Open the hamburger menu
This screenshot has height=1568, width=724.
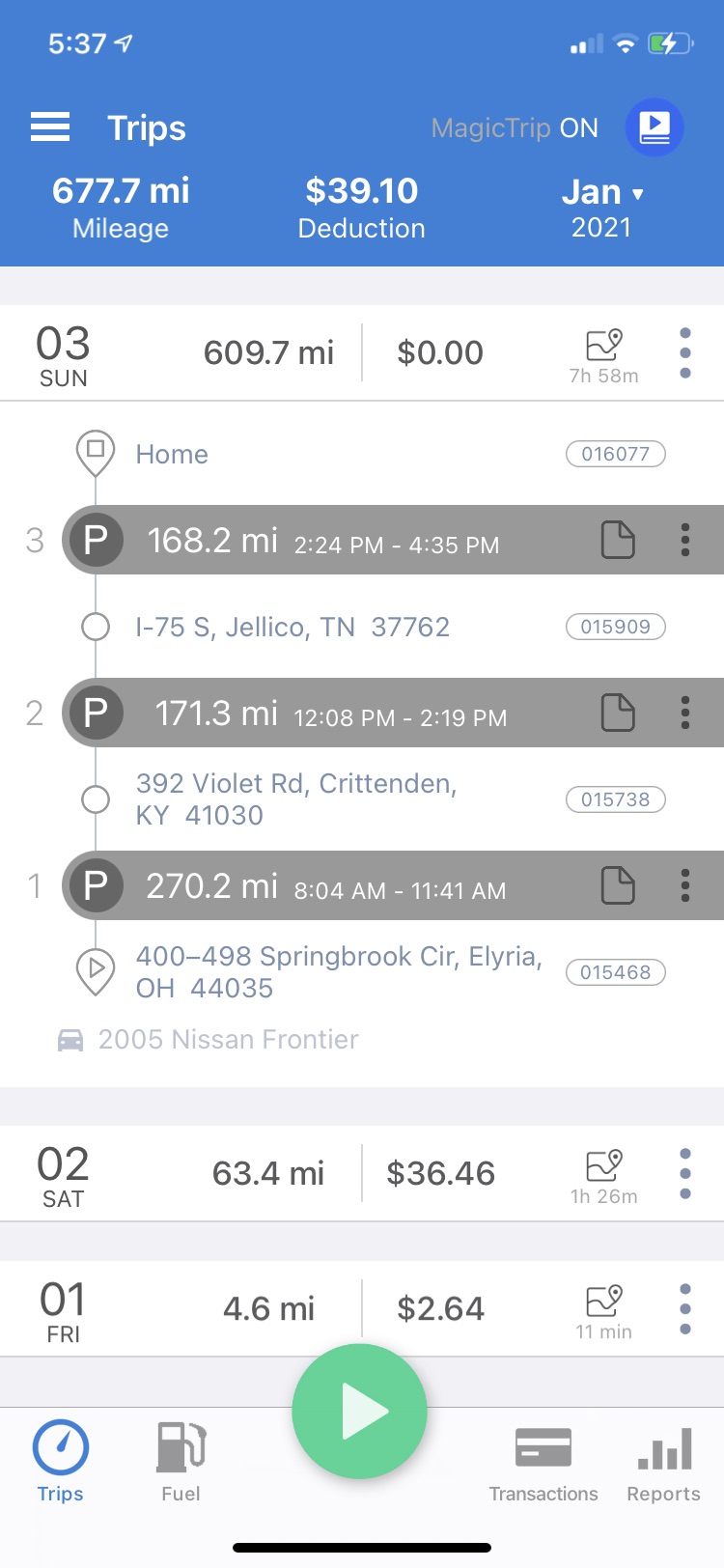click(50, 127)
